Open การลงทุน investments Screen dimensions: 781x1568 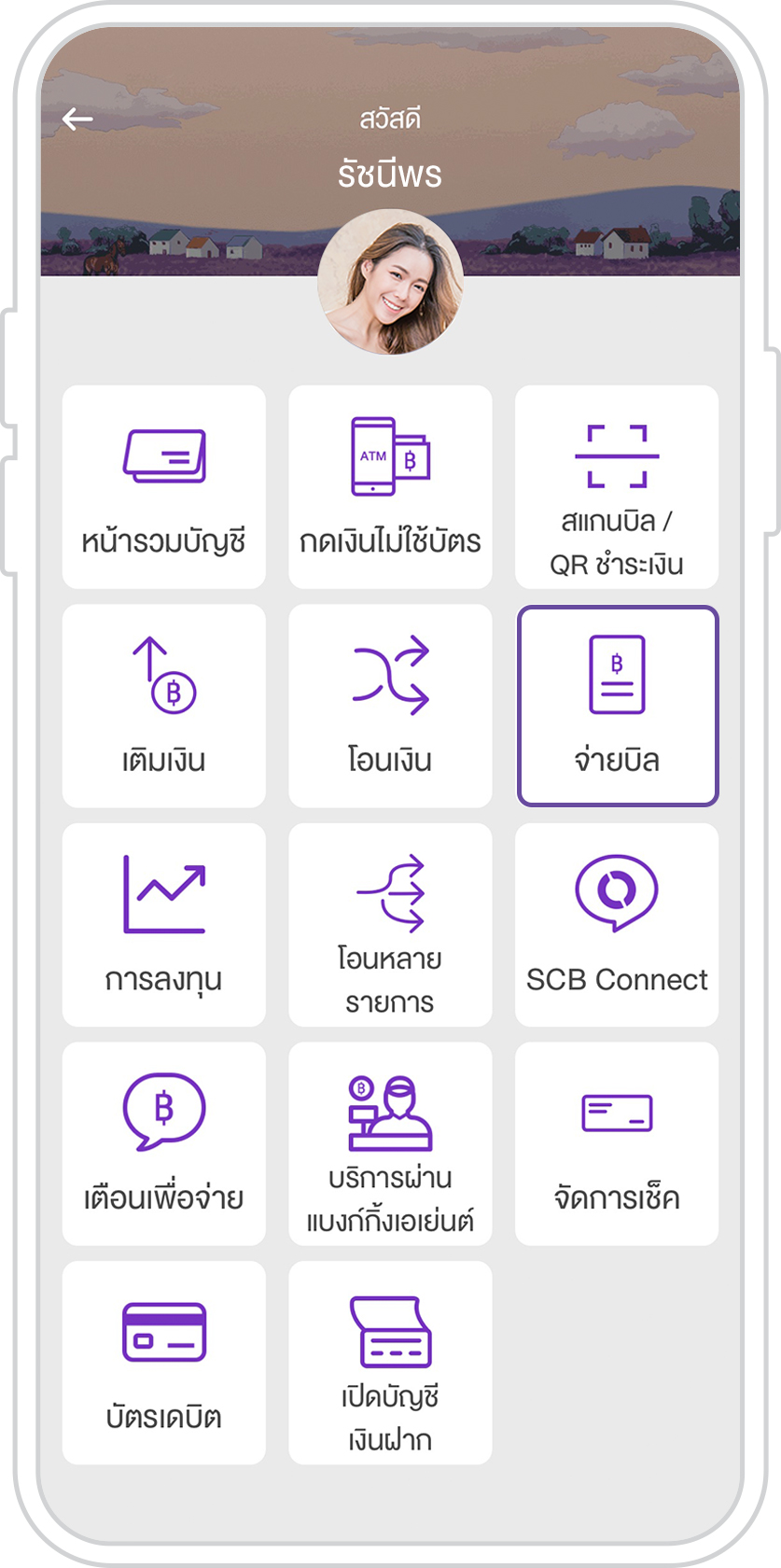pos(164,925)
